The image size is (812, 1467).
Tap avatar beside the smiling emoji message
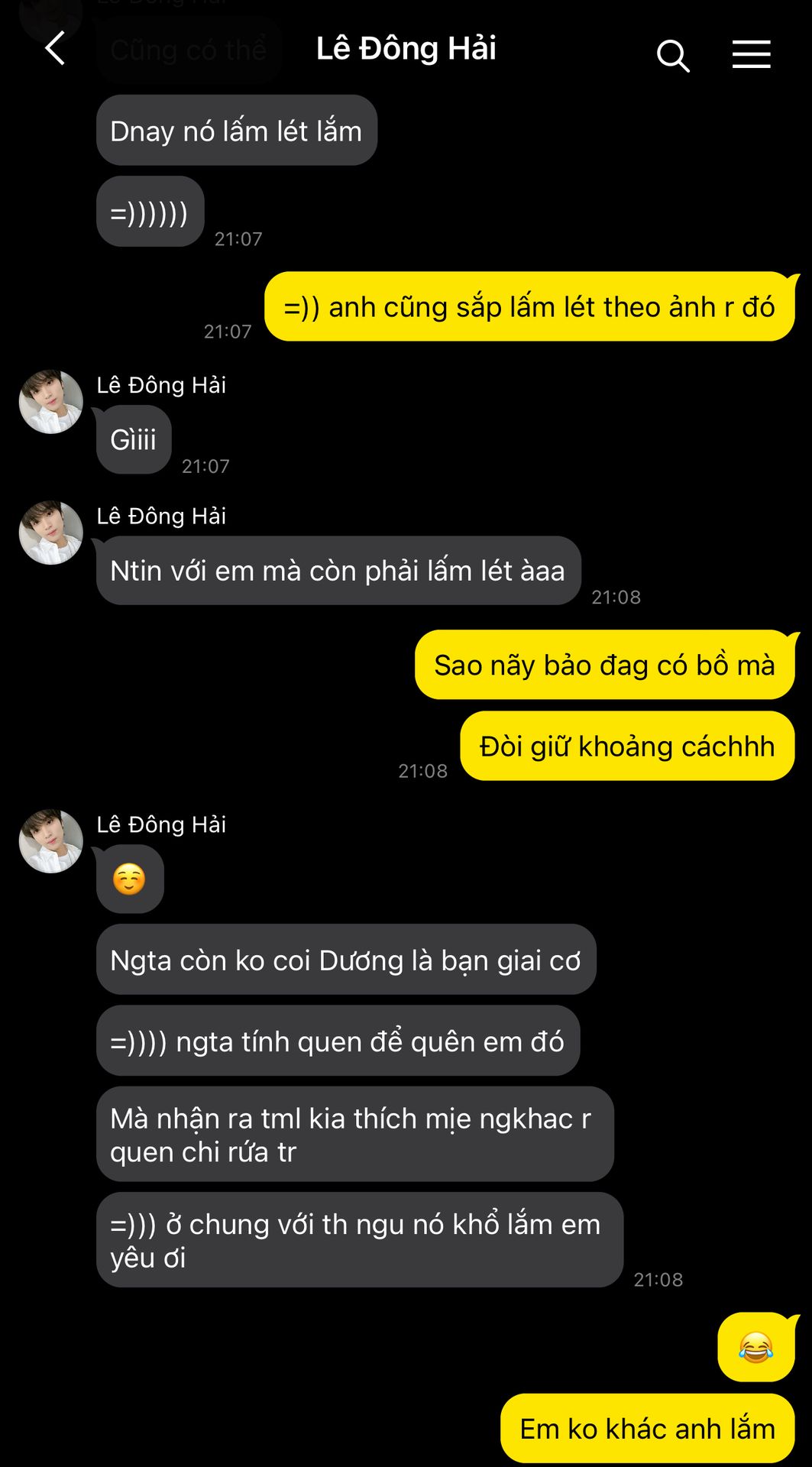tap(51, 841)
